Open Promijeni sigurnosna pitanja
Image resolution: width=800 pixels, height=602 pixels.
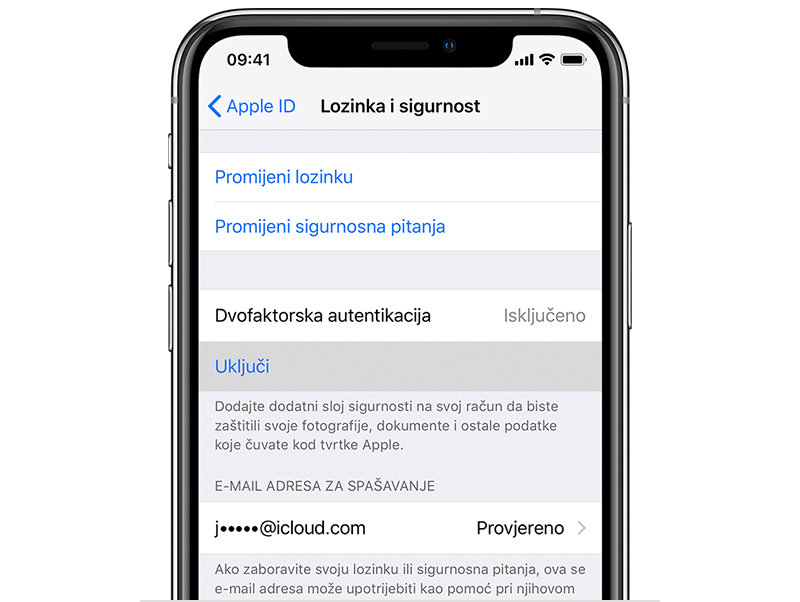330,227
